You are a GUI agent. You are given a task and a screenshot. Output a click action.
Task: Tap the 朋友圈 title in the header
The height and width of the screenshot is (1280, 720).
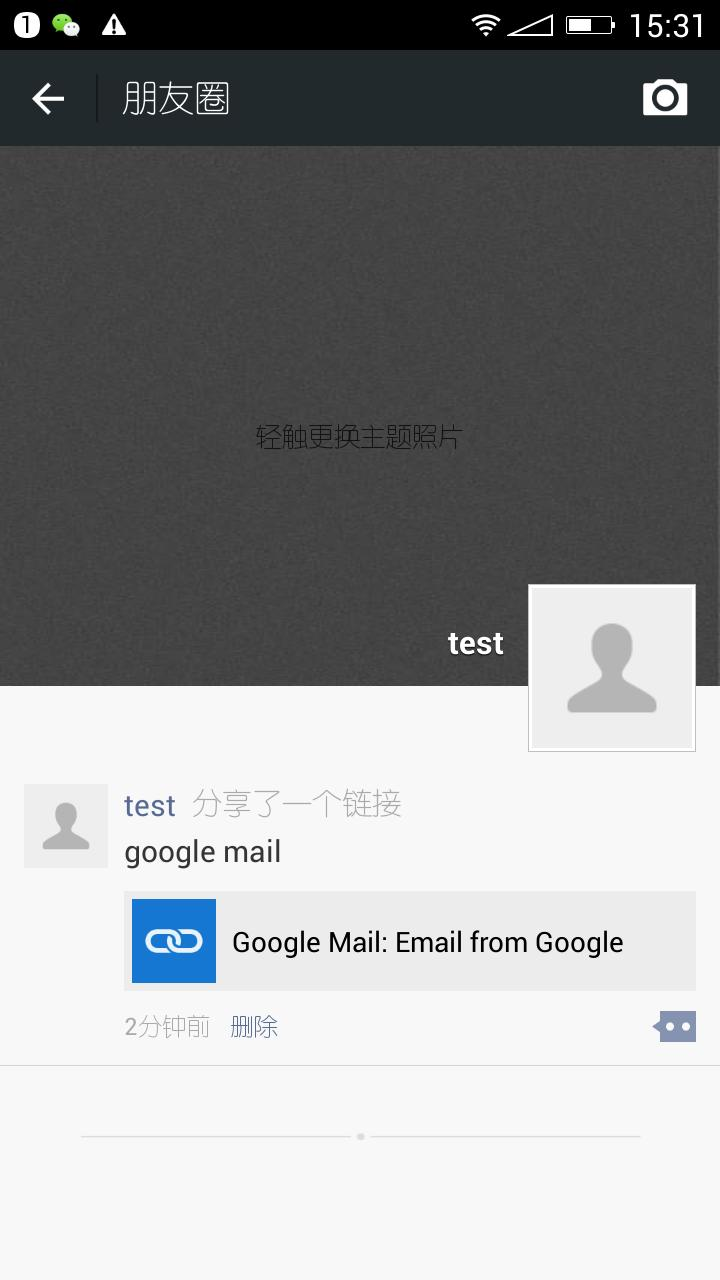[175, 97]
